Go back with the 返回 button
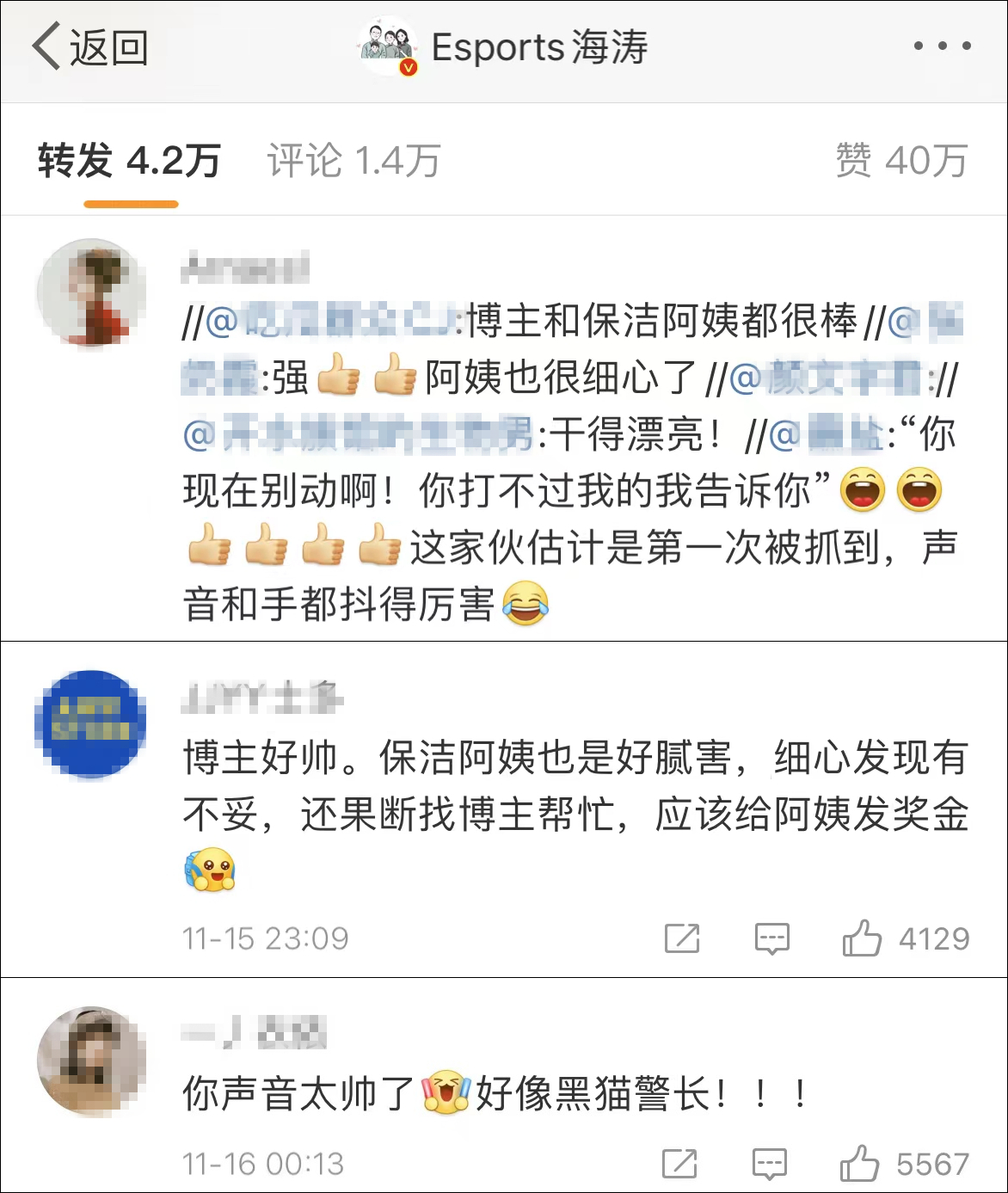Image resolution: width=1008 pixels, height=1193 pixels. pos(90,47)
